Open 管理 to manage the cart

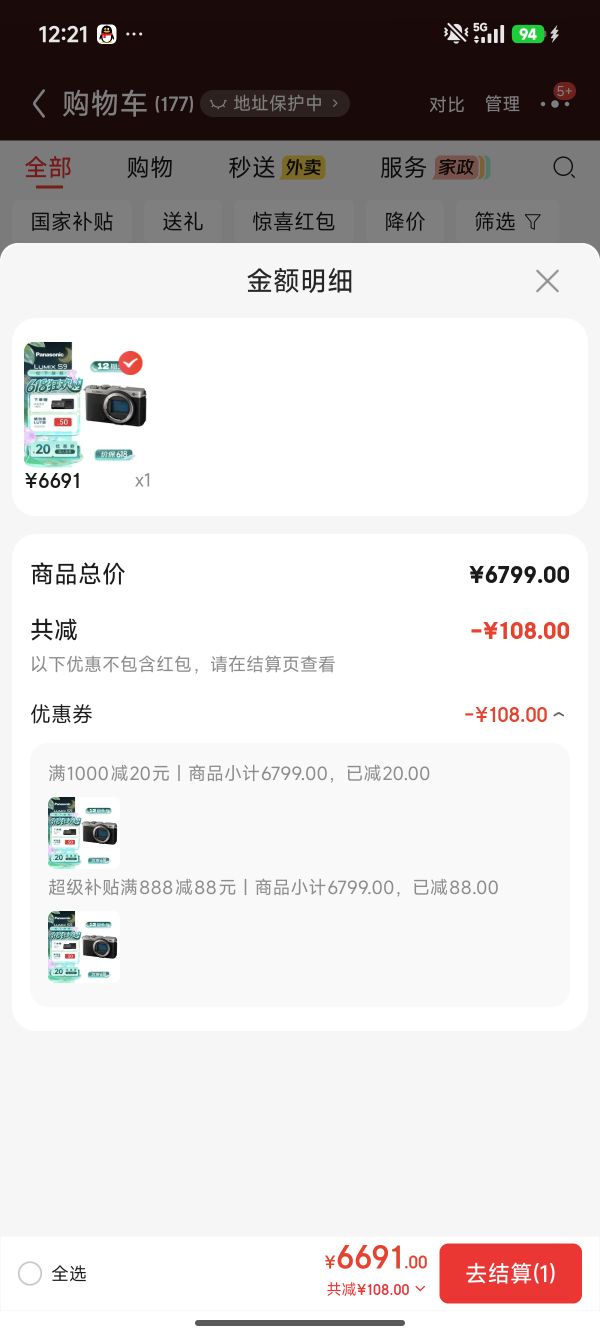tap(502, 104)
